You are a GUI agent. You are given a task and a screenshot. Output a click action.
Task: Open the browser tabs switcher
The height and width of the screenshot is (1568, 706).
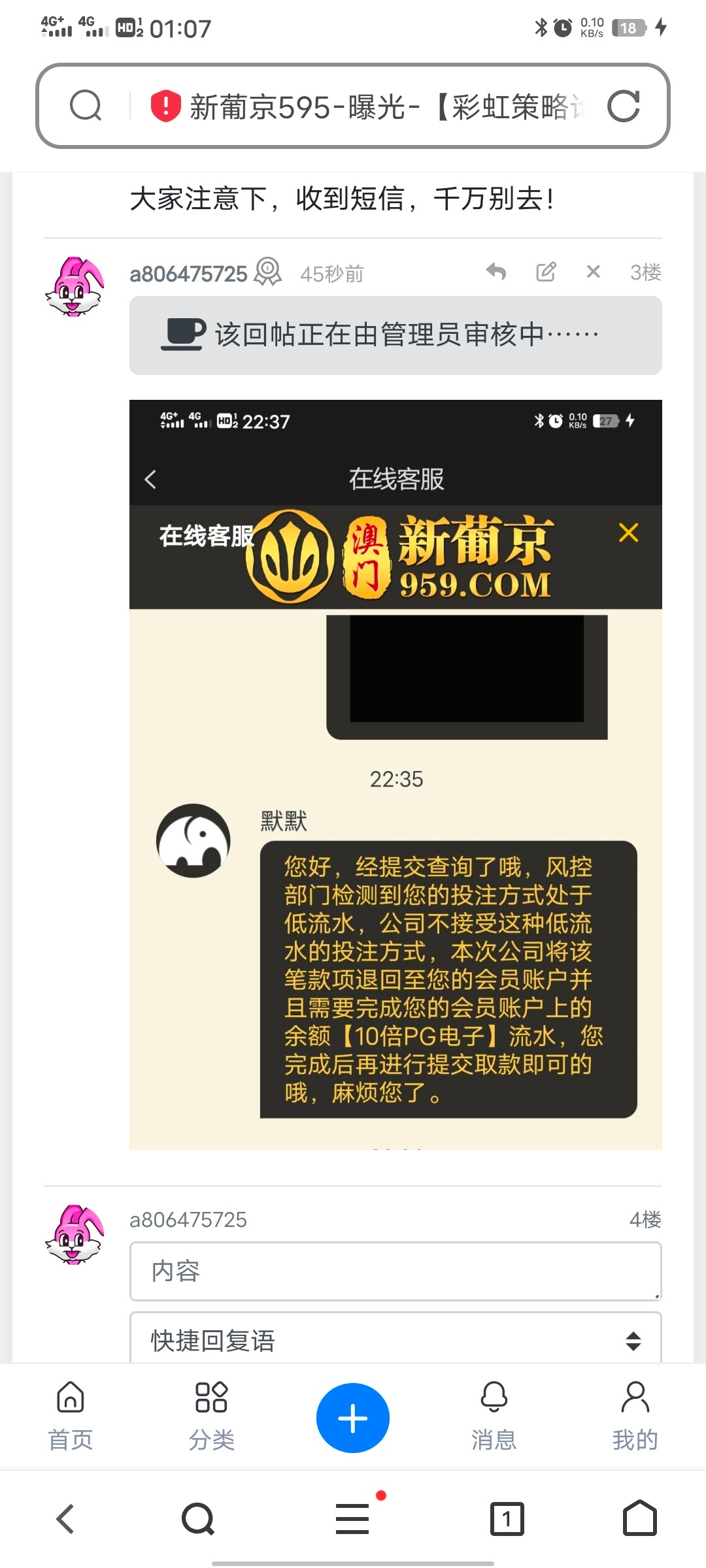tap(507, 1518)
